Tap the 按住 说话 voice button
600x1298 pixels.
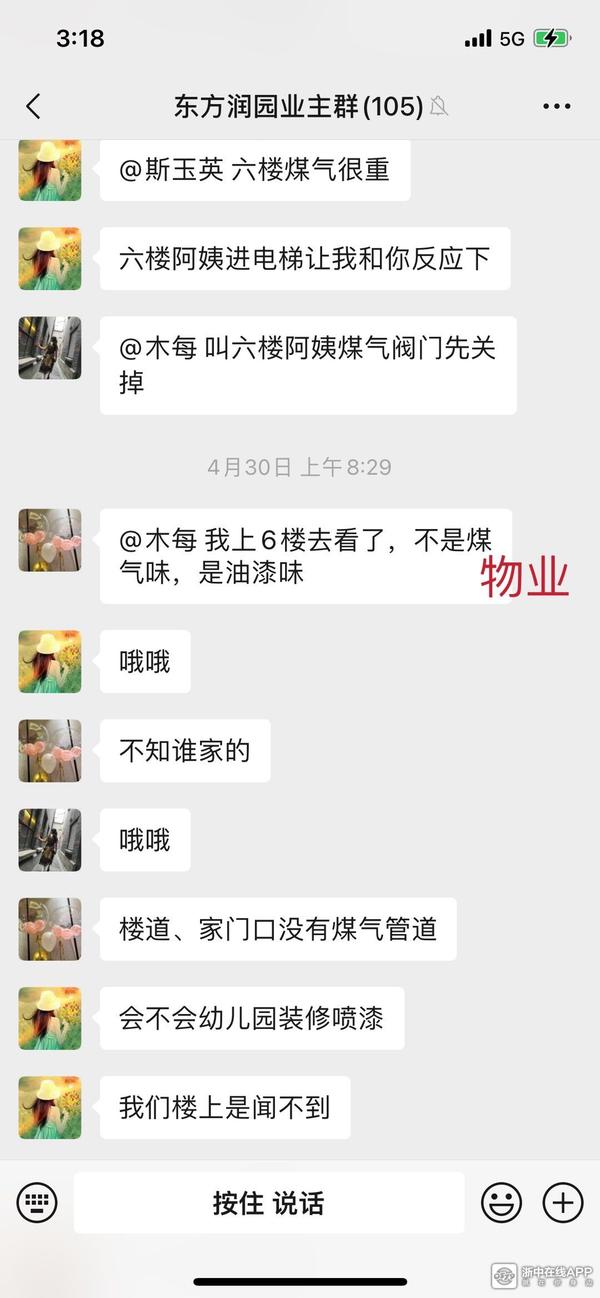(268, 1202)
